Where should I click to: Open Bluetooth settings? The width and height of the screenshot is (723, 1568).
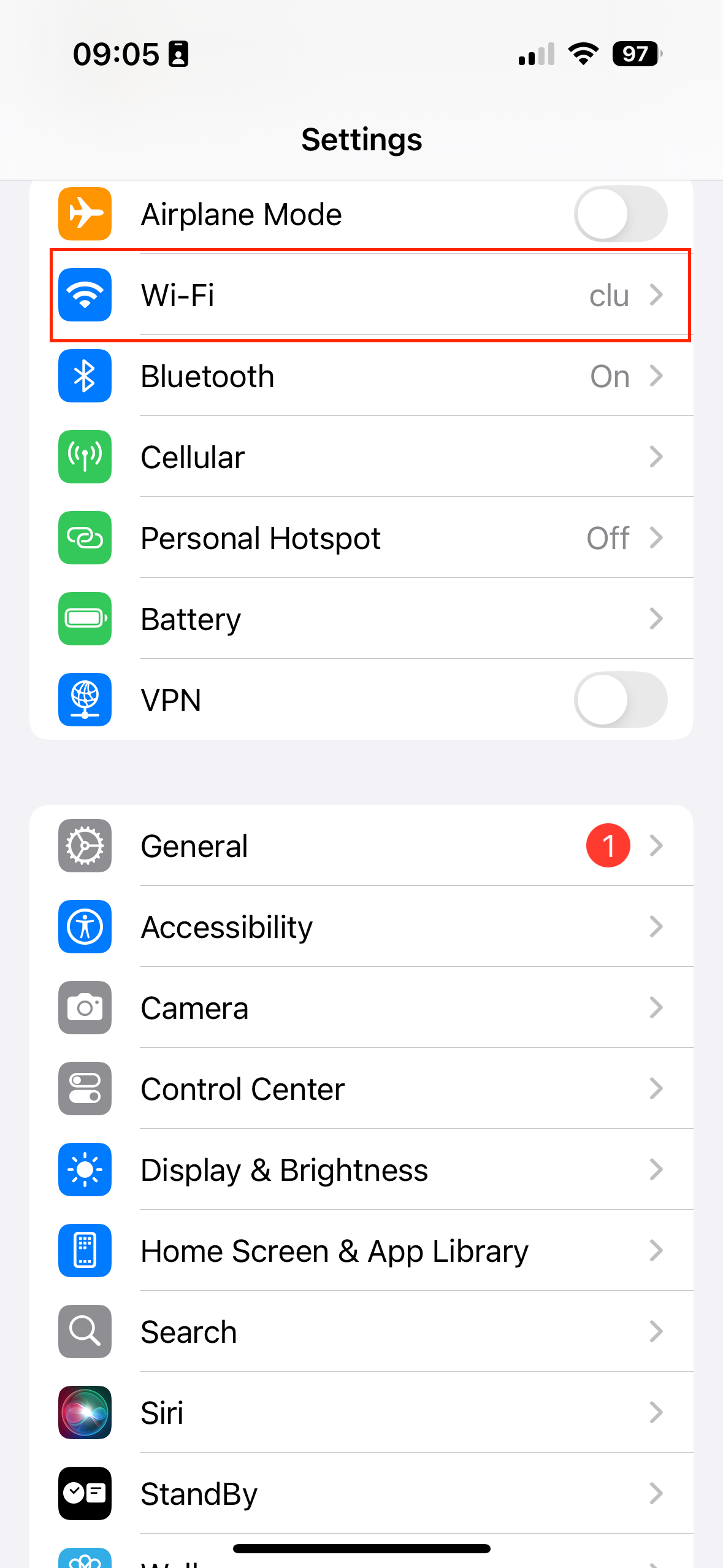coord(361,376)
